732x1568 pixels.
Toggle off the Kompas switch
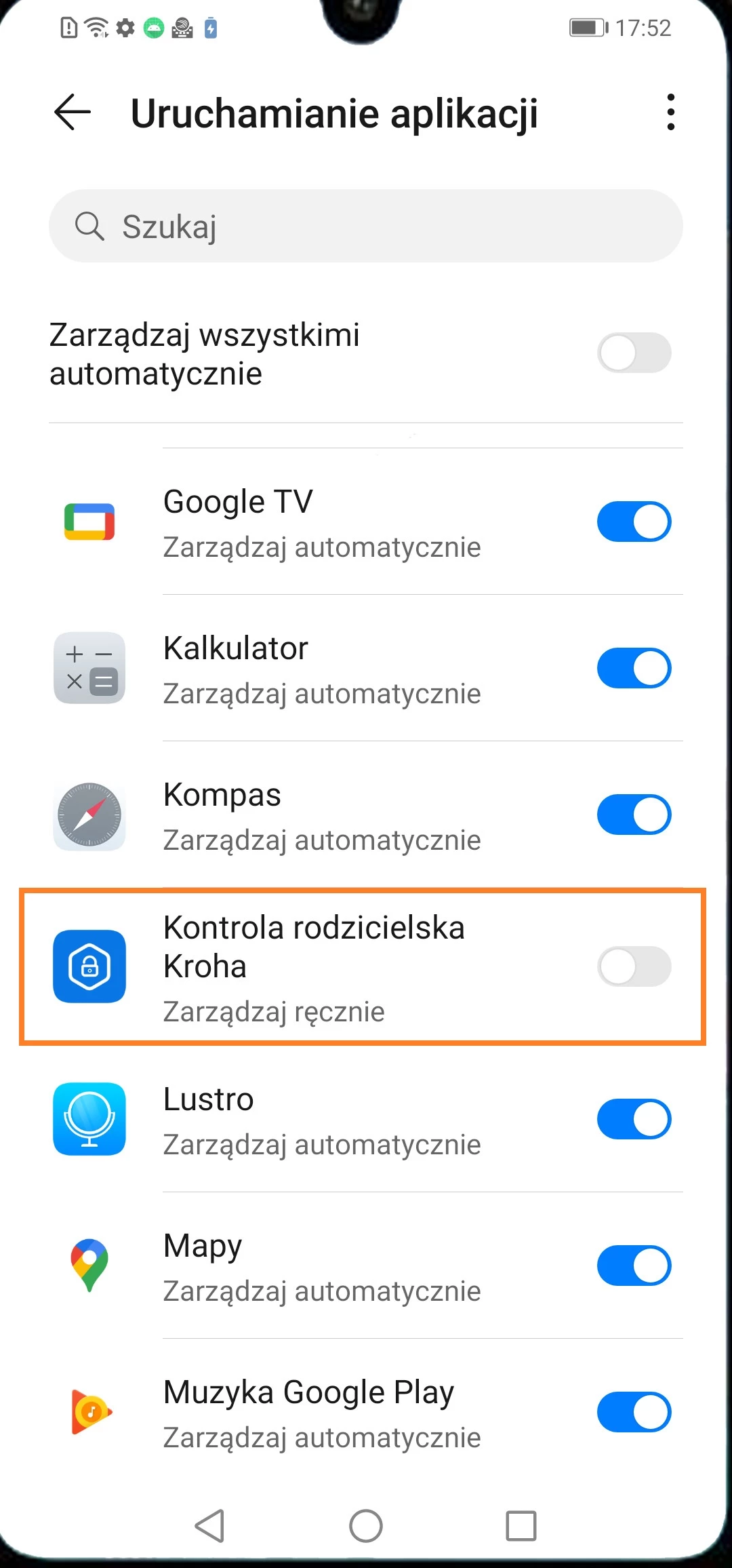click(634, 815)
